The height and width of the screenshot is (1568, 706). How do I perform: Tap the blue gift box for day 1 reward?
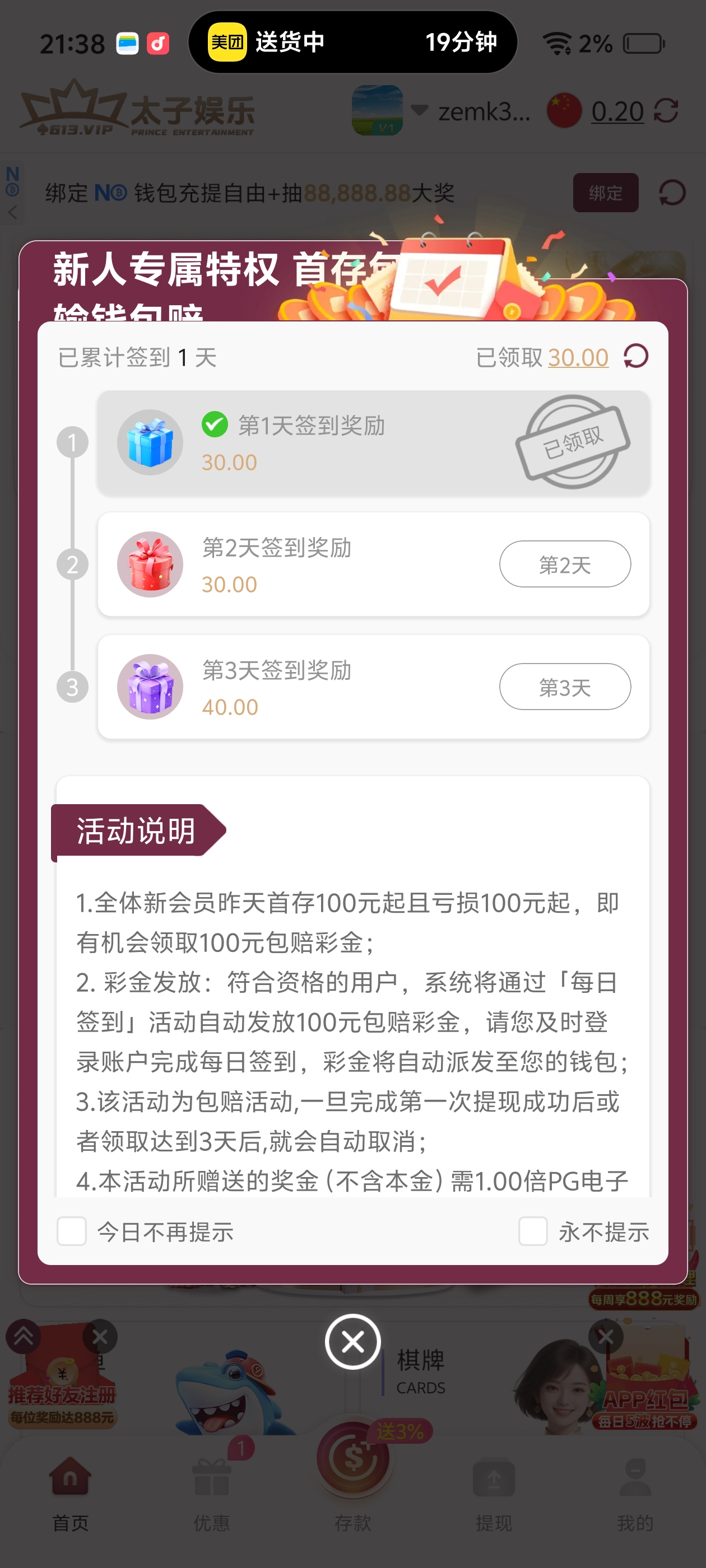coord(150,442)
